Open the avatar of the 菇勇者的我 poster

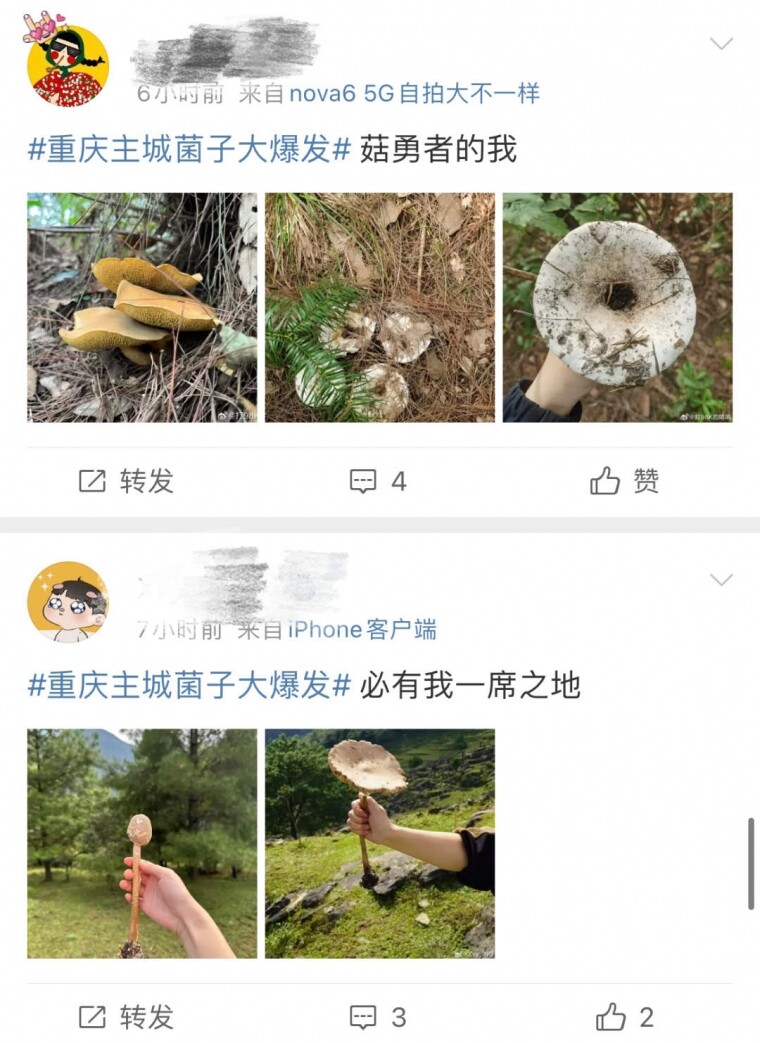coord(67,65)
